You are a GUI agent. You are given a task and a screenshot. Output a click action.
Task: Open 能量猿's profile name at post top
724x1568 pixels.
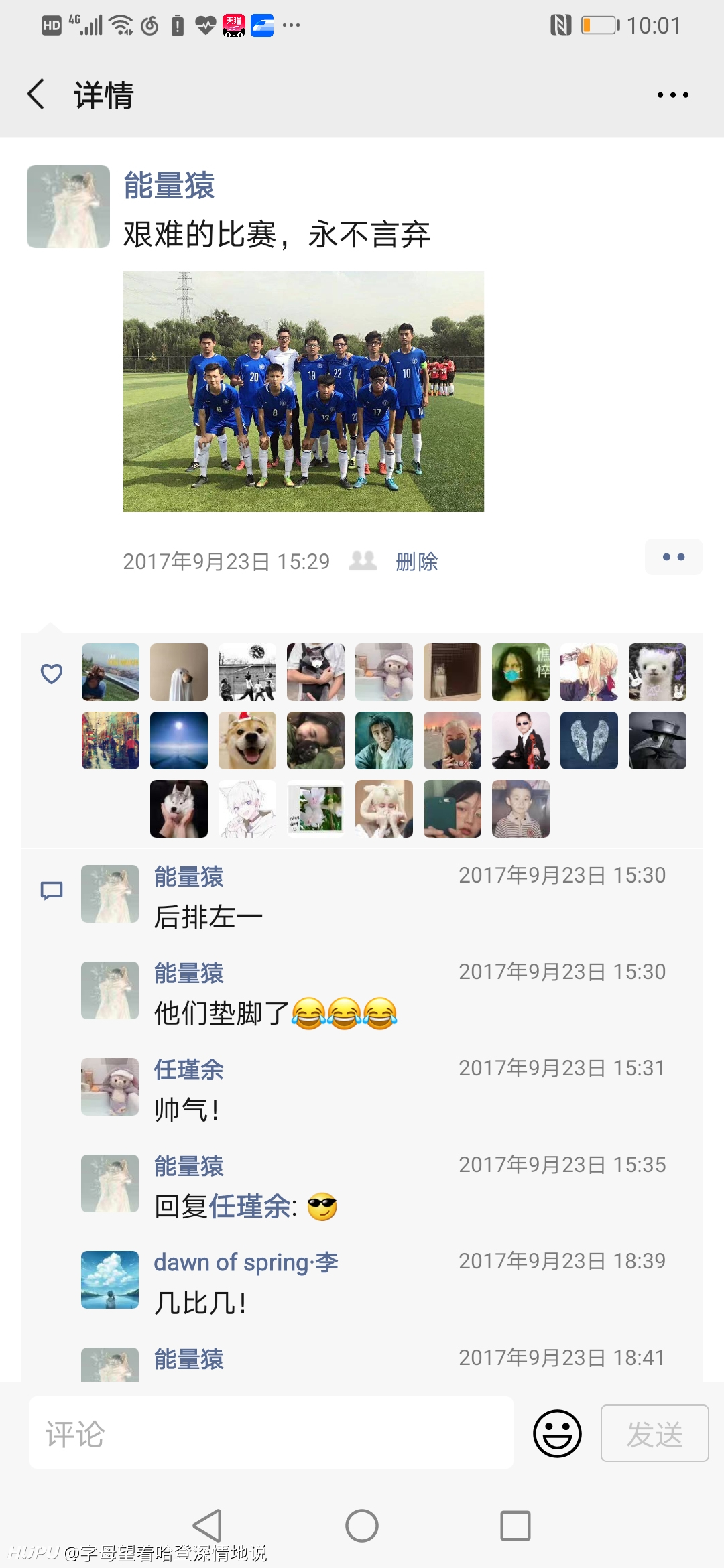(x=169, y=185)
